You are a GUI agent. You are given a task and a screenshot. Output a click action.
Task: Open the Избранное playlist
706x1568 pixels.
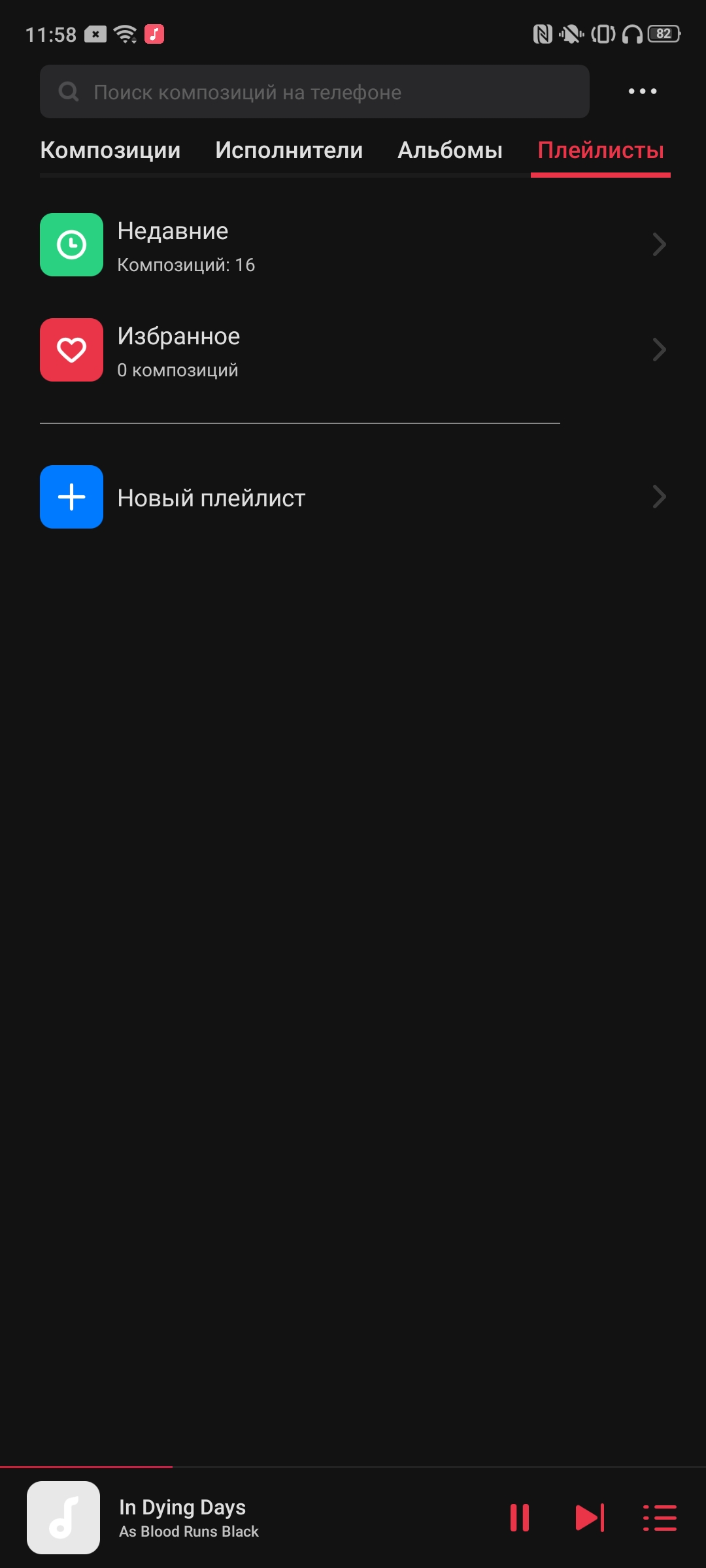tap(353, 350)
